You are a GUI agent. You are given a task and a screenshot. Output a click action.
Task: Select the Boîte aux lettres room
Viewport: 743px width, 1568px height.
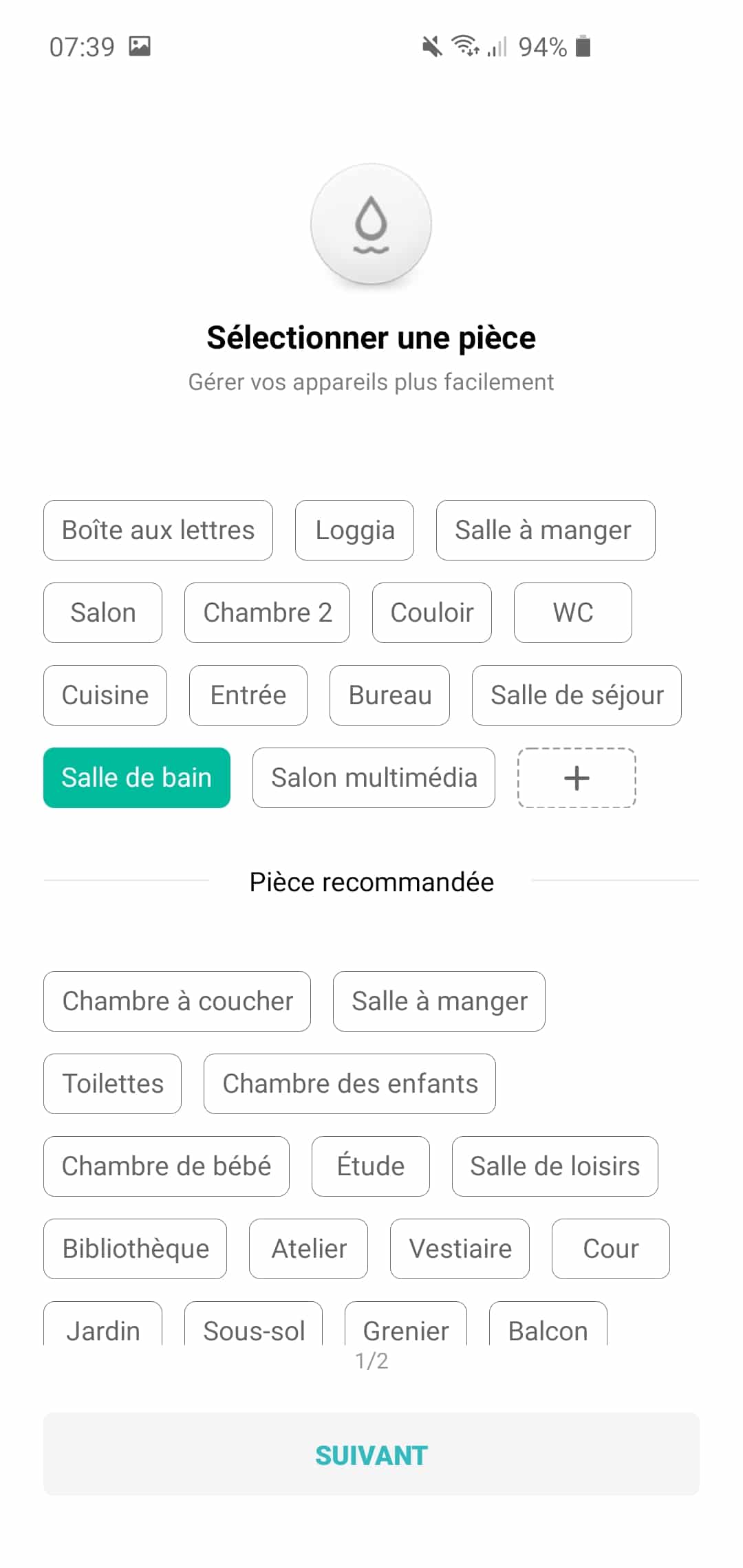coord(158,530)
